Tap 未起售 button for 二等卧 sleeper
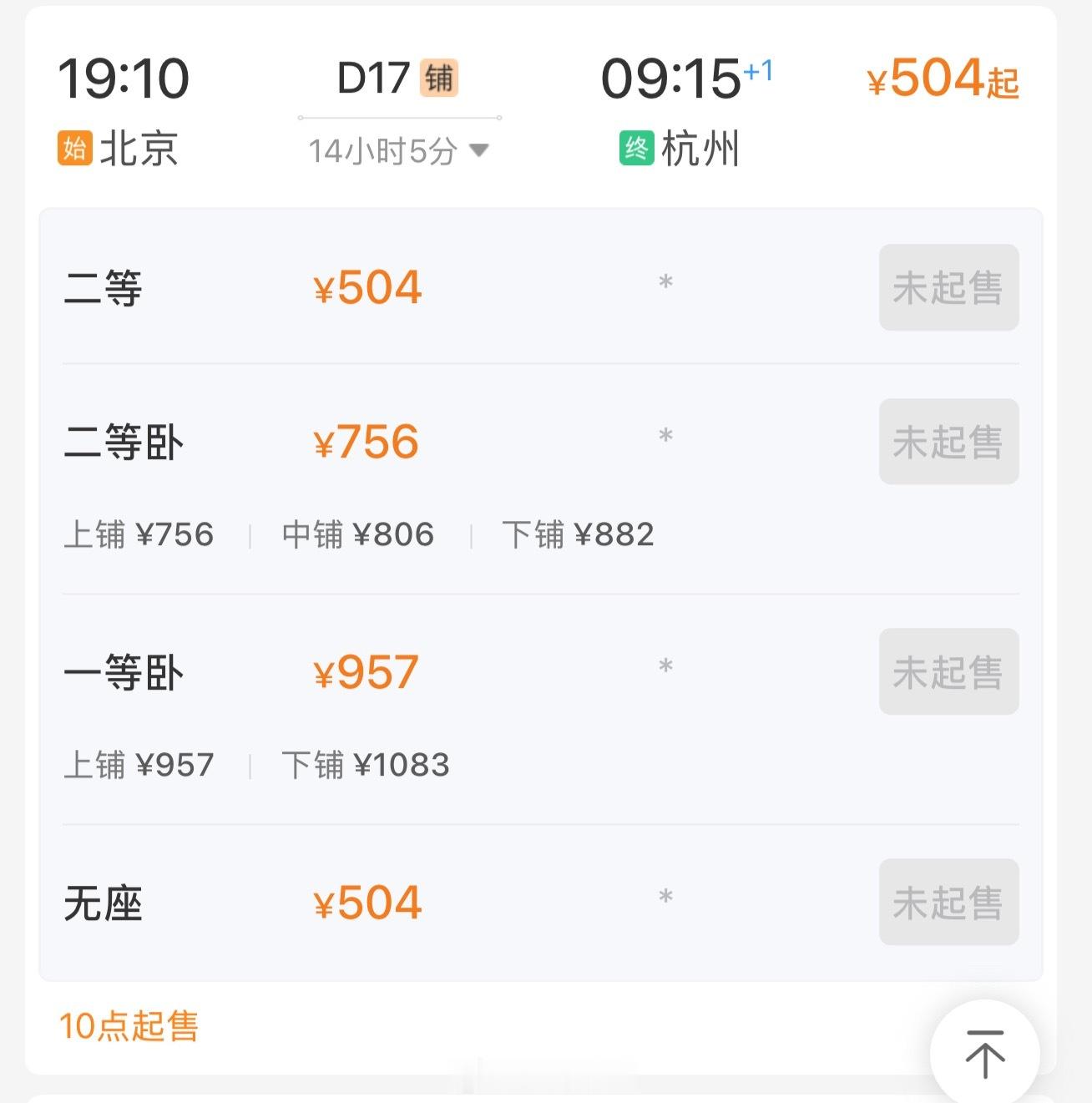 tap(948, 442)
